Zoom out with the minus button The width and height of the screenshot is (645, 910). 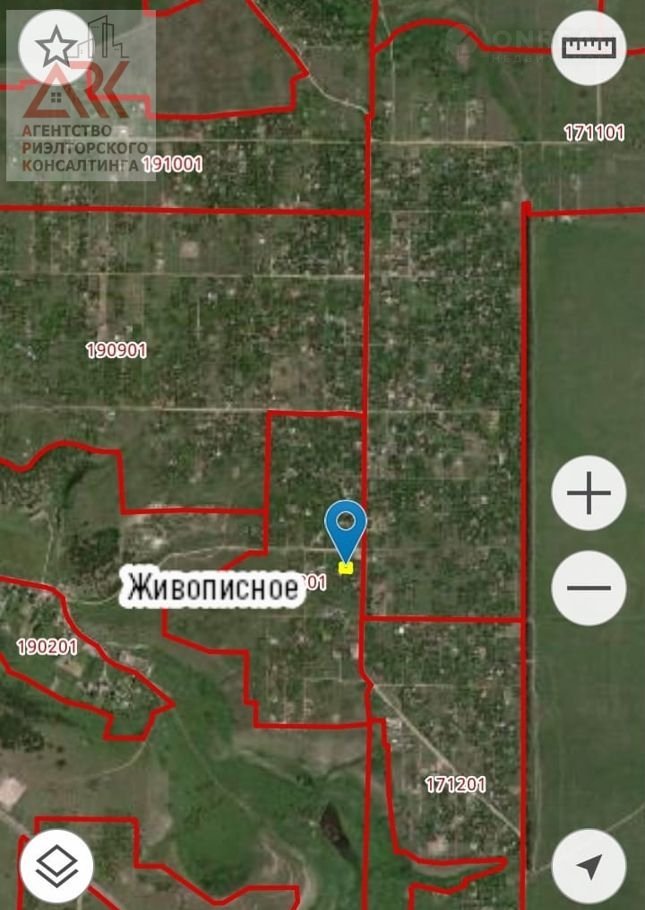589,588
